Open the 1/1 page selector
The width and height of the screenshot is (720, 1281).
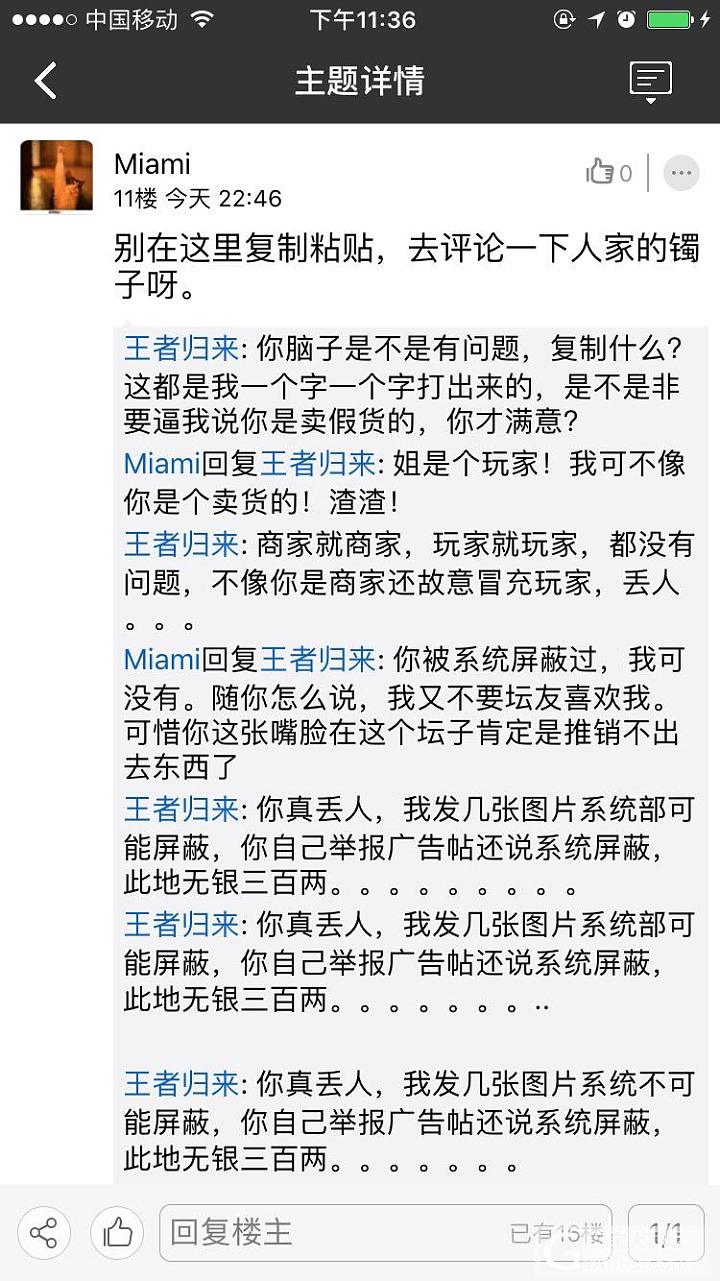(x=665, y=1232)
